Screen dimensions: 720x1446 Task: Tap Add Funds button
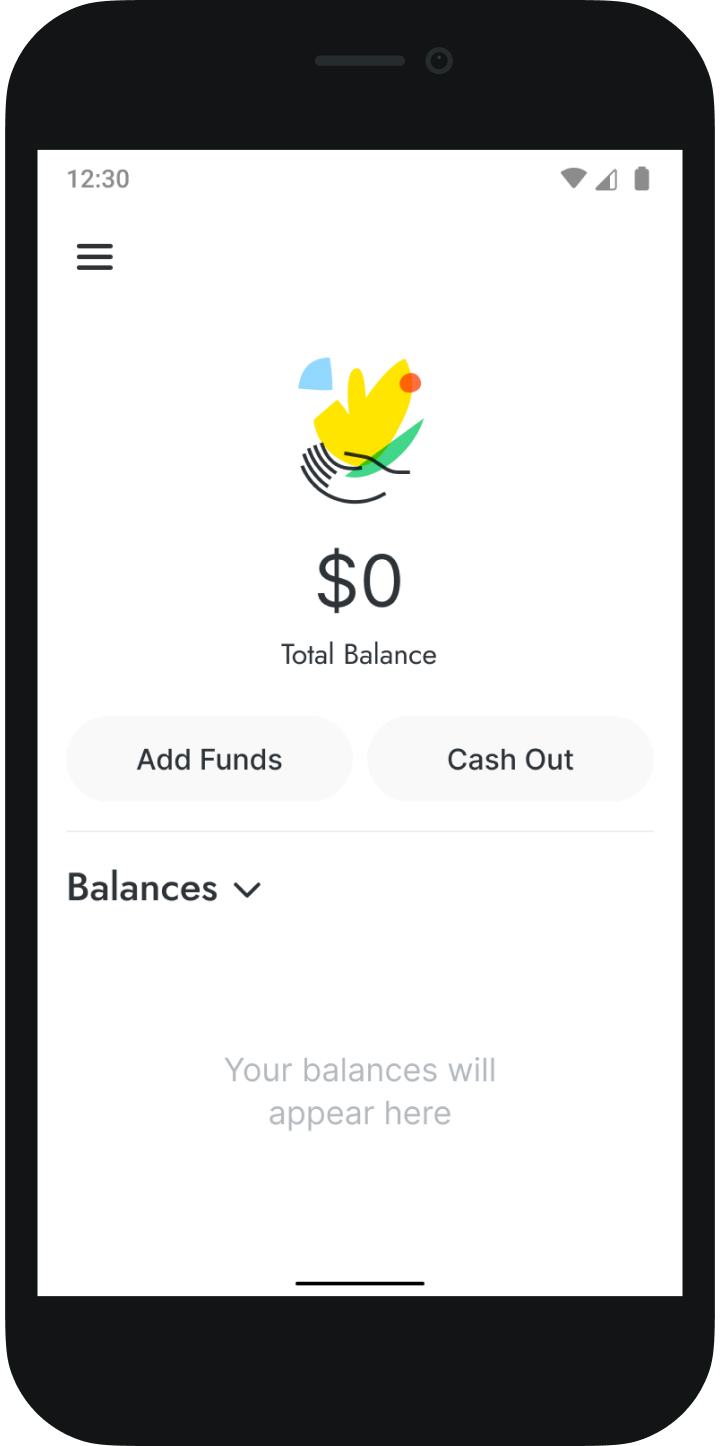(x=209, y=759)
